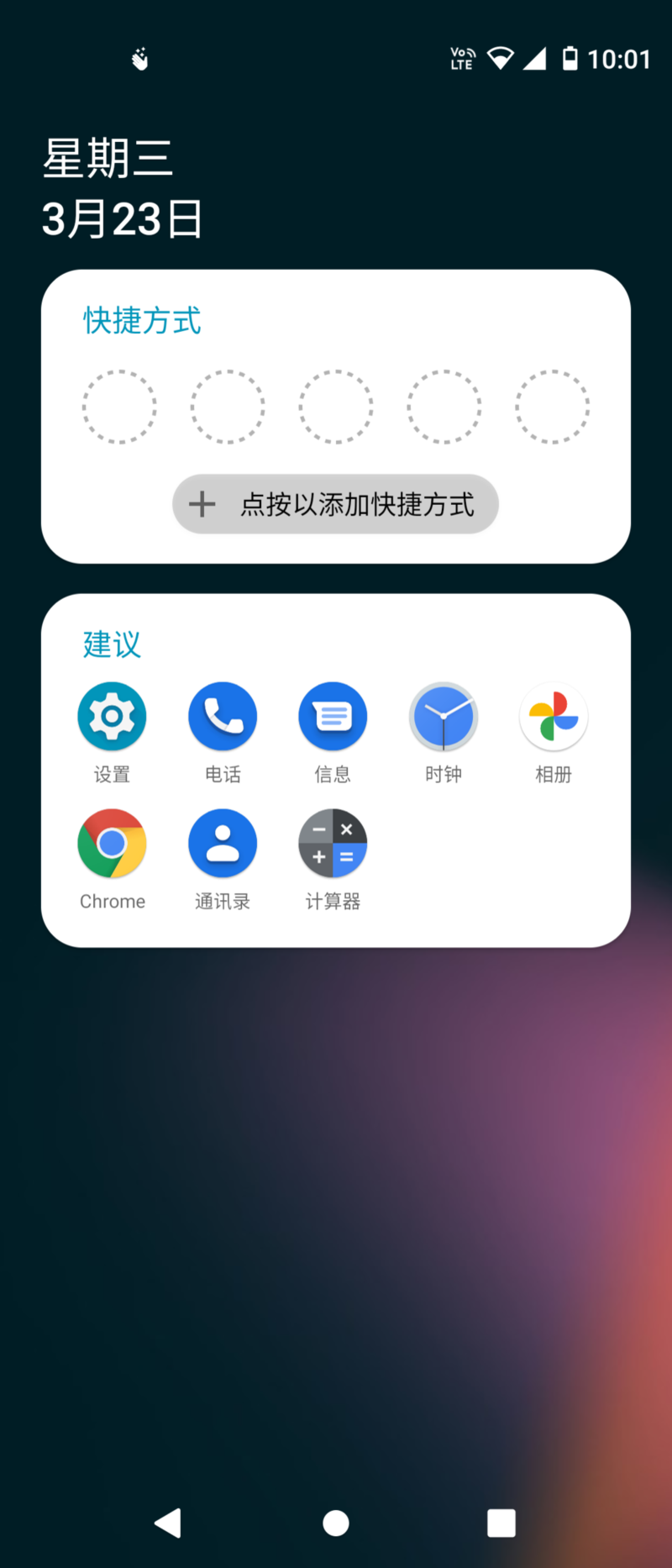This screenshot has height=1568, width=672.
Task: Launch the 计算器 app
Action: [333, 844]
